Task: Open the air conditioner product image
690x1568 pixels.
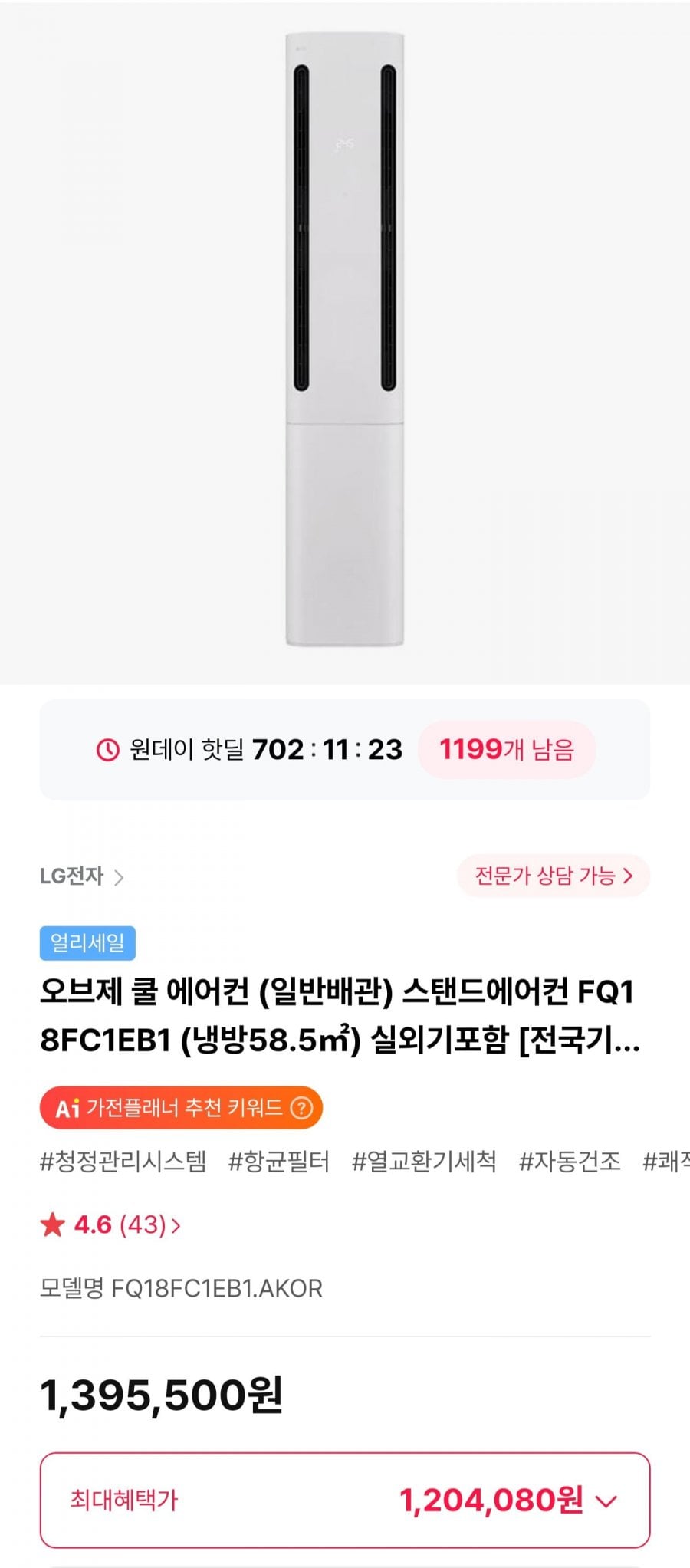Action: point(345,341)
